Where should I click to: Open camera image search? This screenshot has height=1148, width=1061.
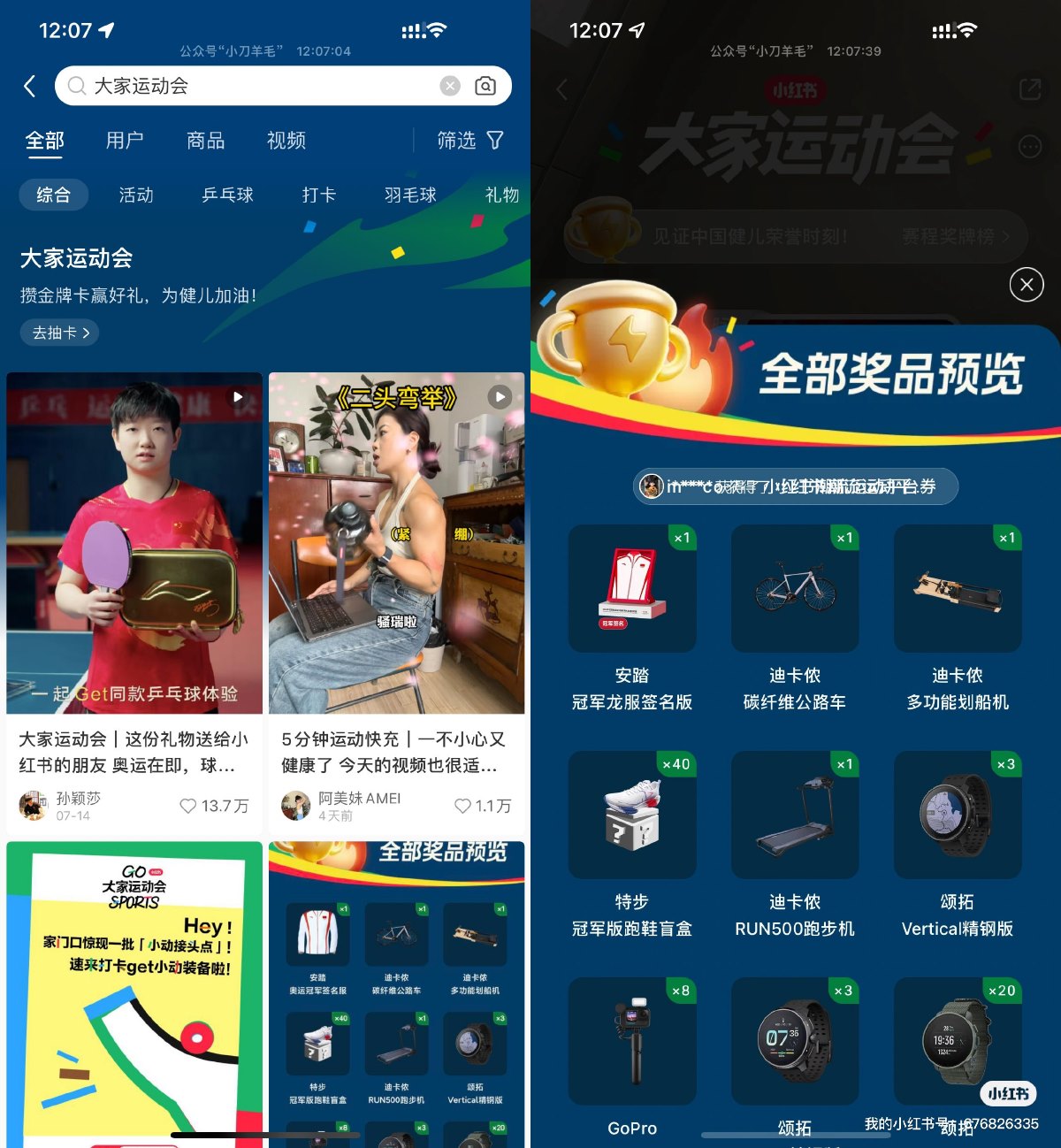click(x=485, y=86)
